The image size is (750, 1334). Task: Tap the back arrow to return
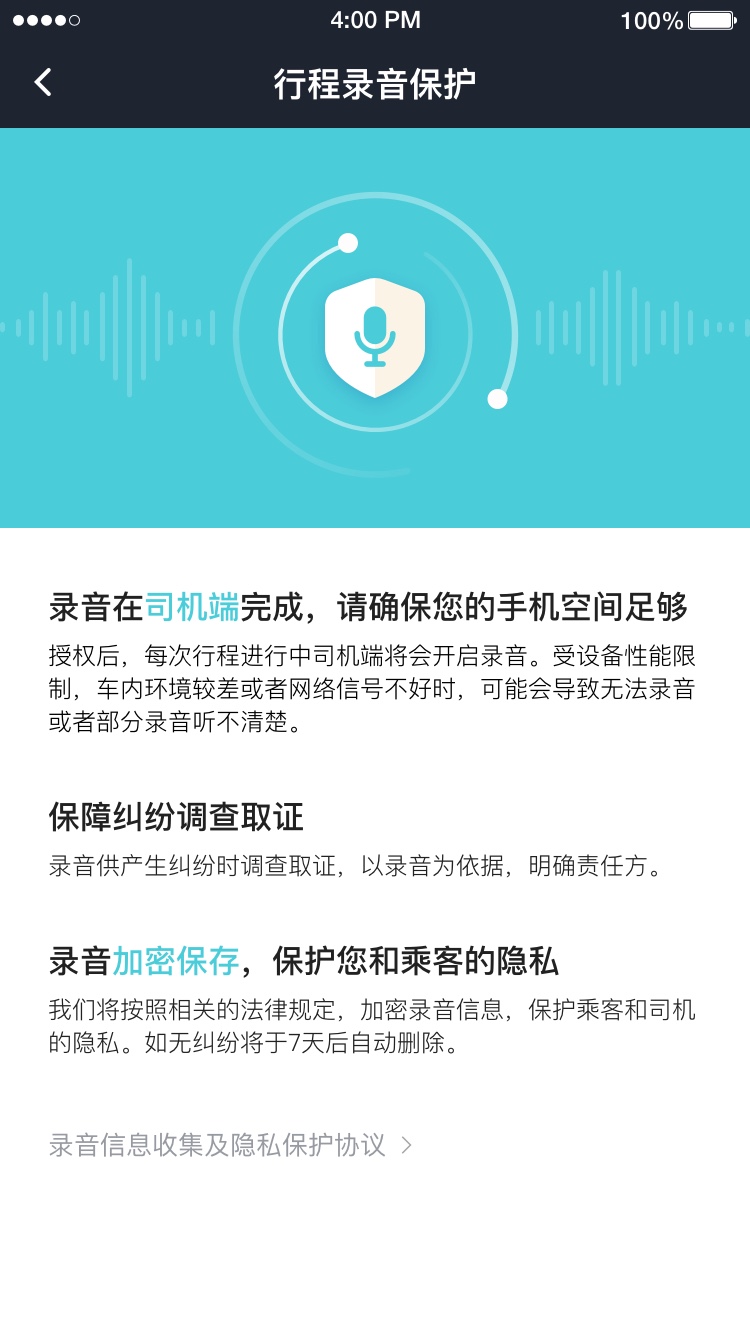tap(42, 82)
